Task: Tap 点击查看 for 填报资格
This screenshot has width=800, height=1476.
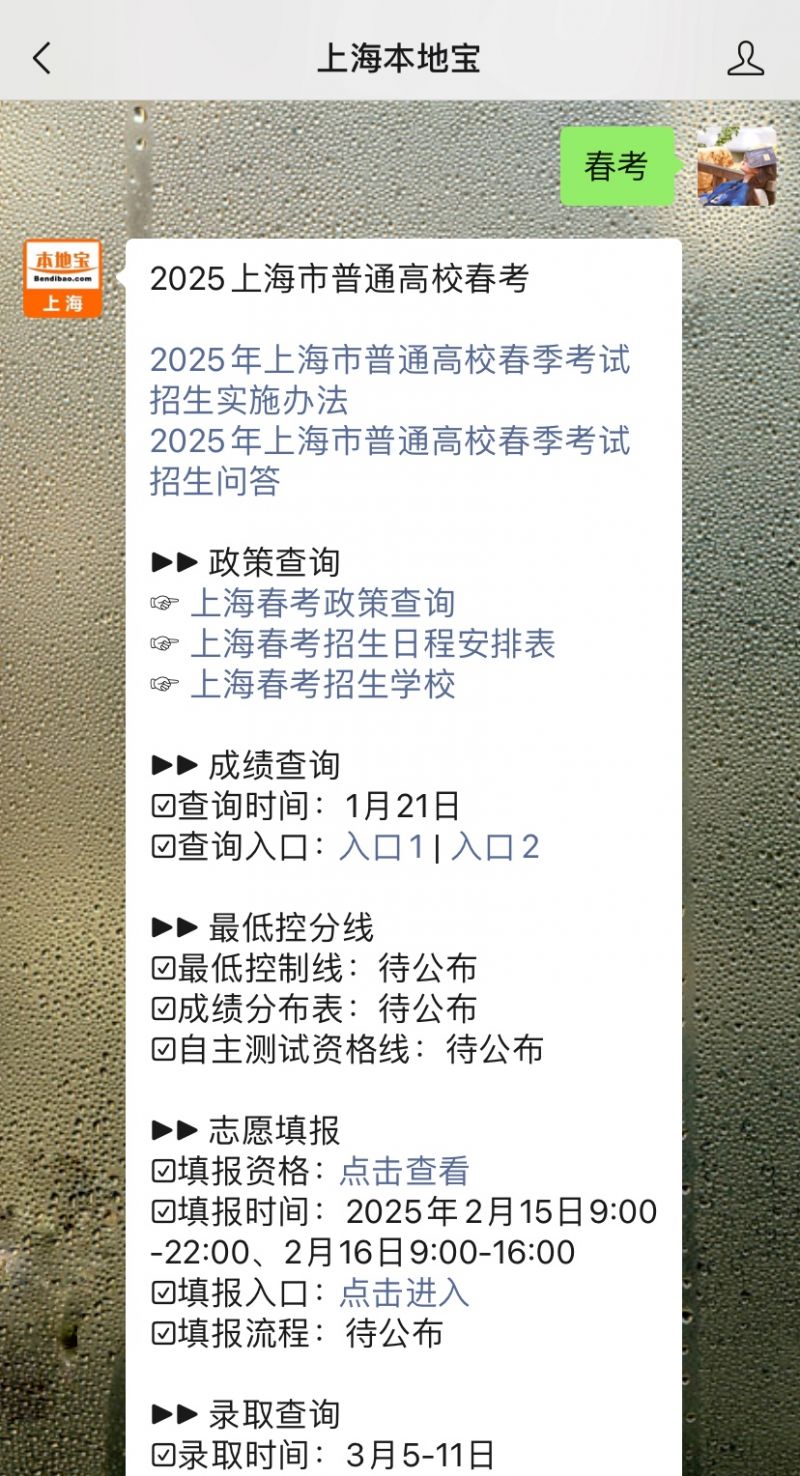Action: [x=404, y=1171]
